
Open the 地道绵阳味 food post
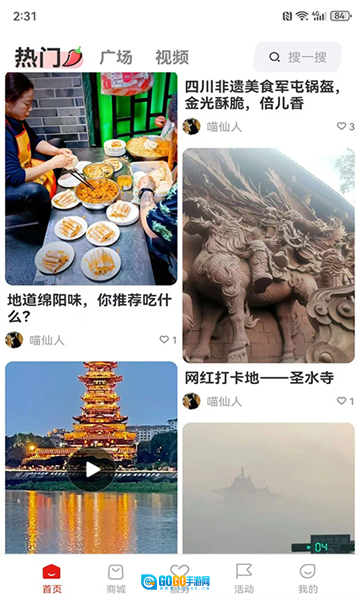pos(91,179)
